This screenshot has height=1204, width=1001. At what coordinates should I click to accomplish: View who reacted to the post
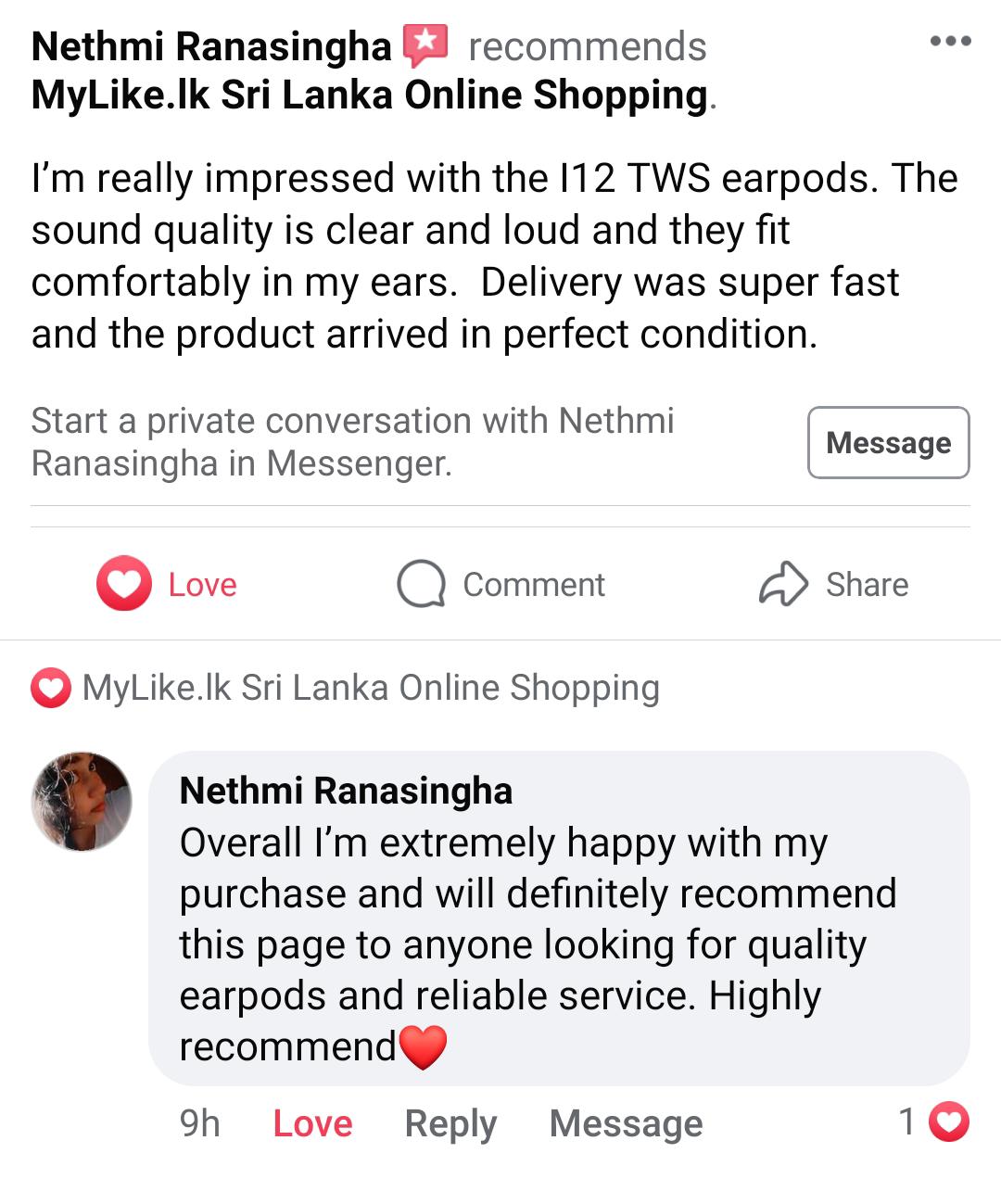[345, 689]
